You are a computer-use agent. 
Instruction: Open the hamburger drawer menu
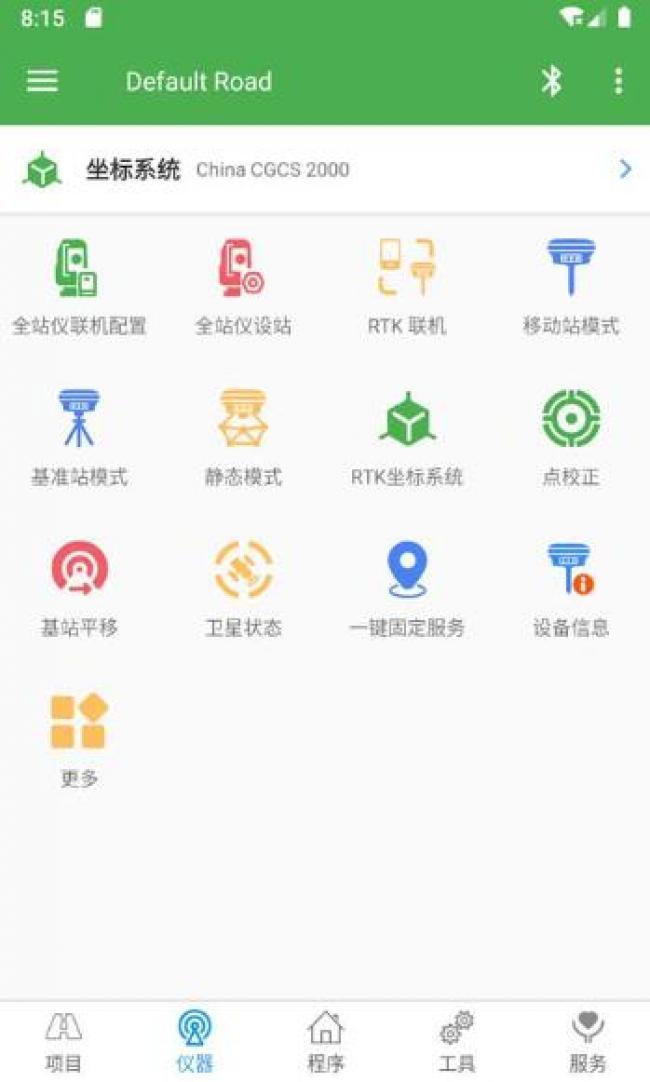click(x=42, y=81)
